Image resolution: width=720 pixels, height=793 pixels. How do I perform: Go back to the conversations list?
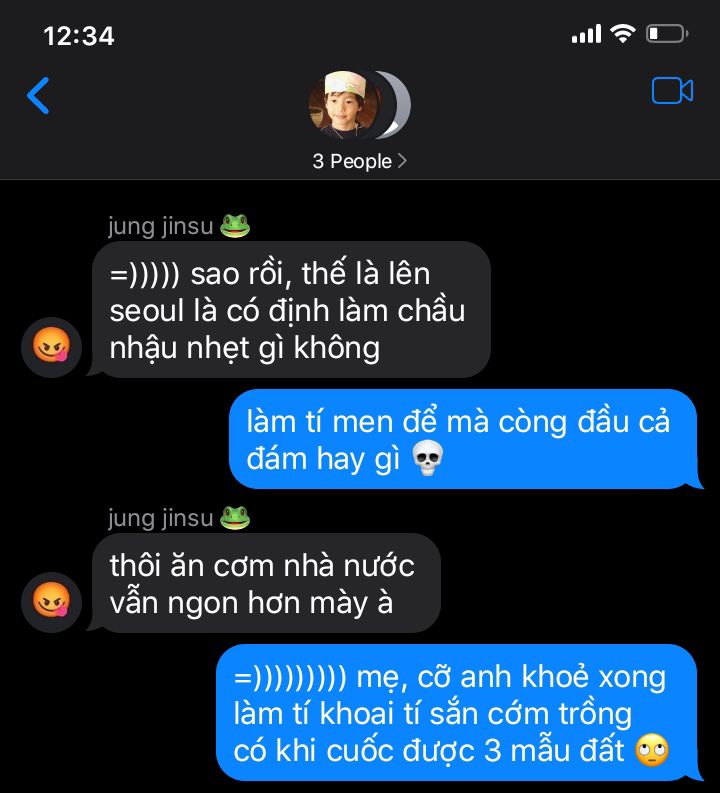coord(38,95)
